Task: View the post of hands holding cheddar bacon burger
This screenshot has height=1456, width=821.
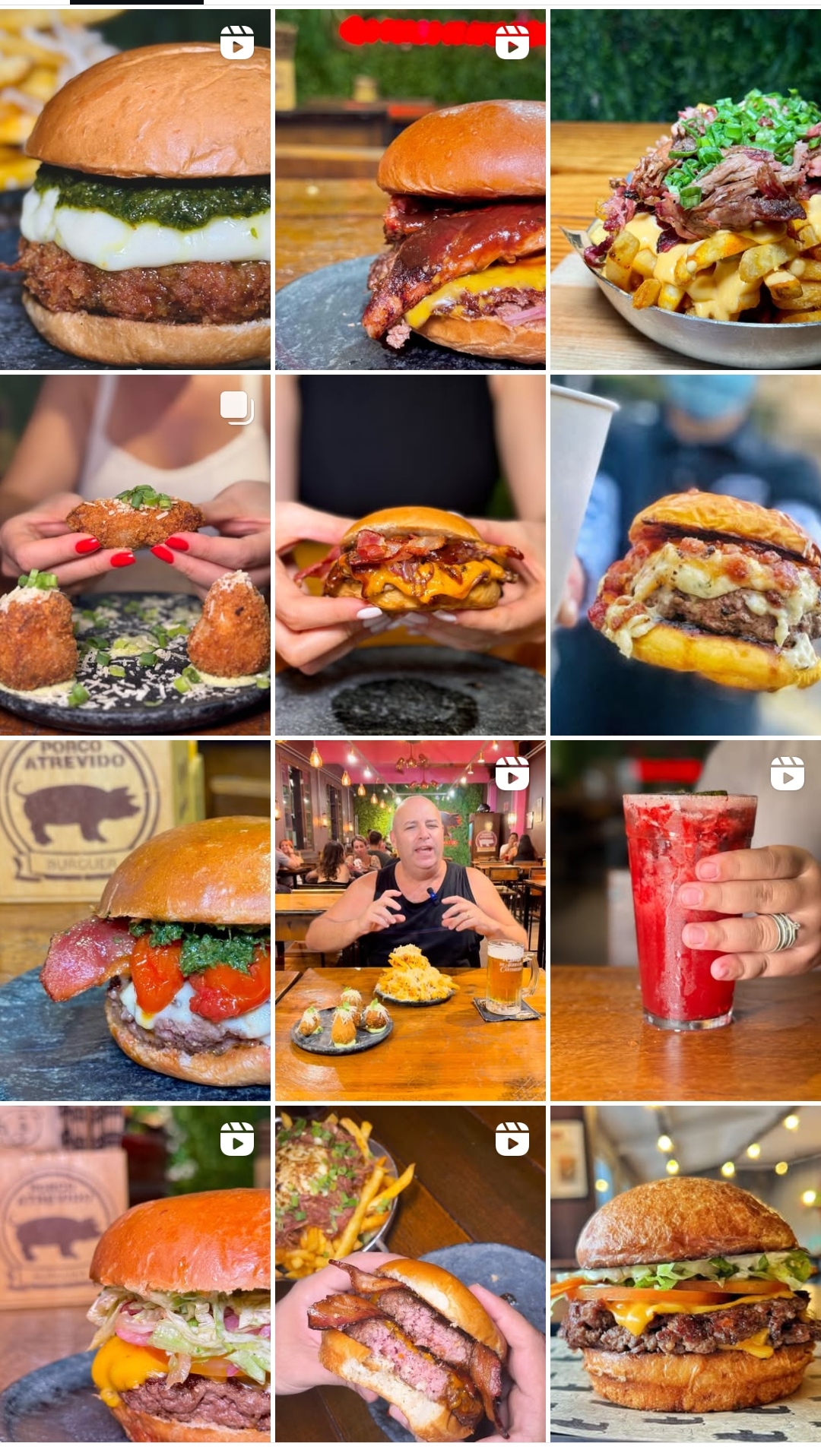Action: point(410,555)
